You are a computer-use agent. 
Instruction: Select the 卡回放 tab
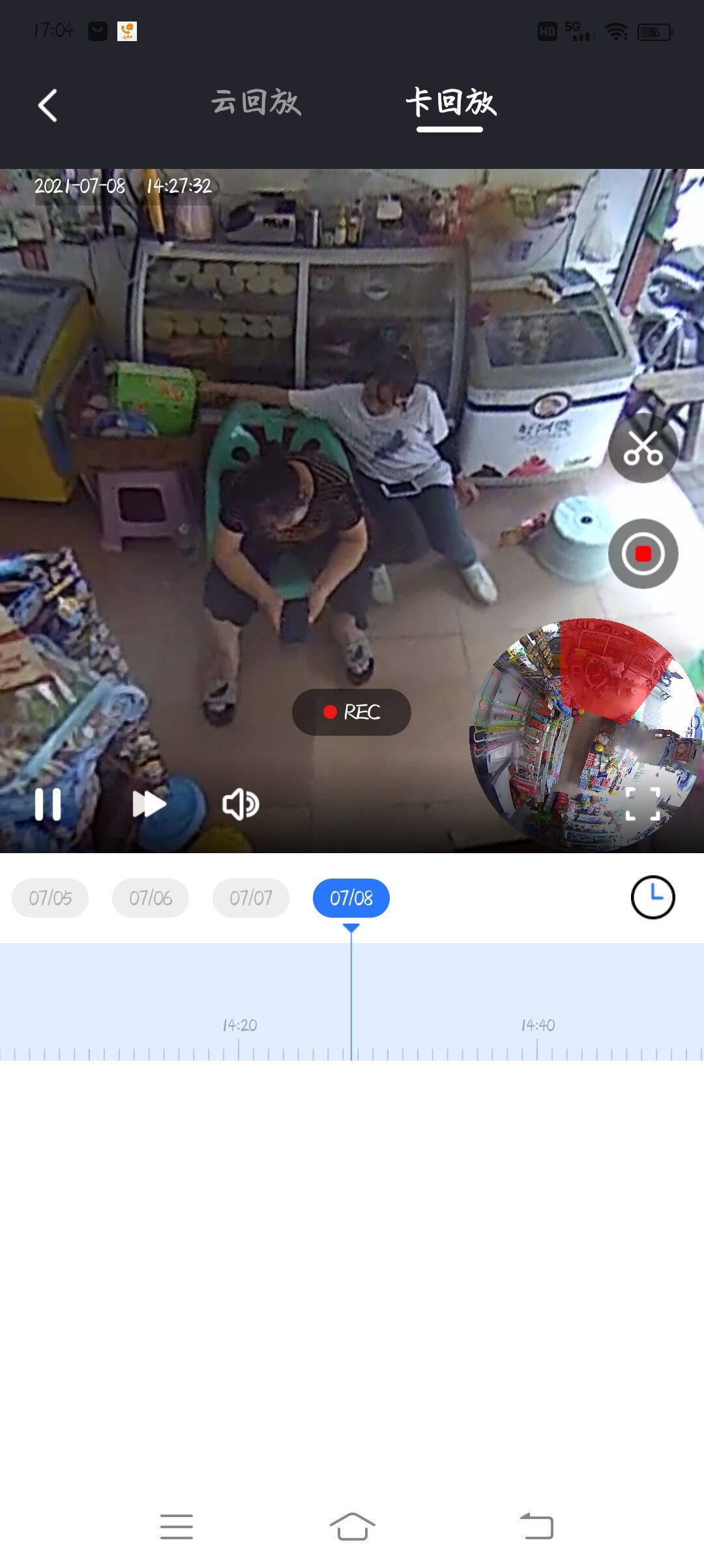click(x=450, y=103)
